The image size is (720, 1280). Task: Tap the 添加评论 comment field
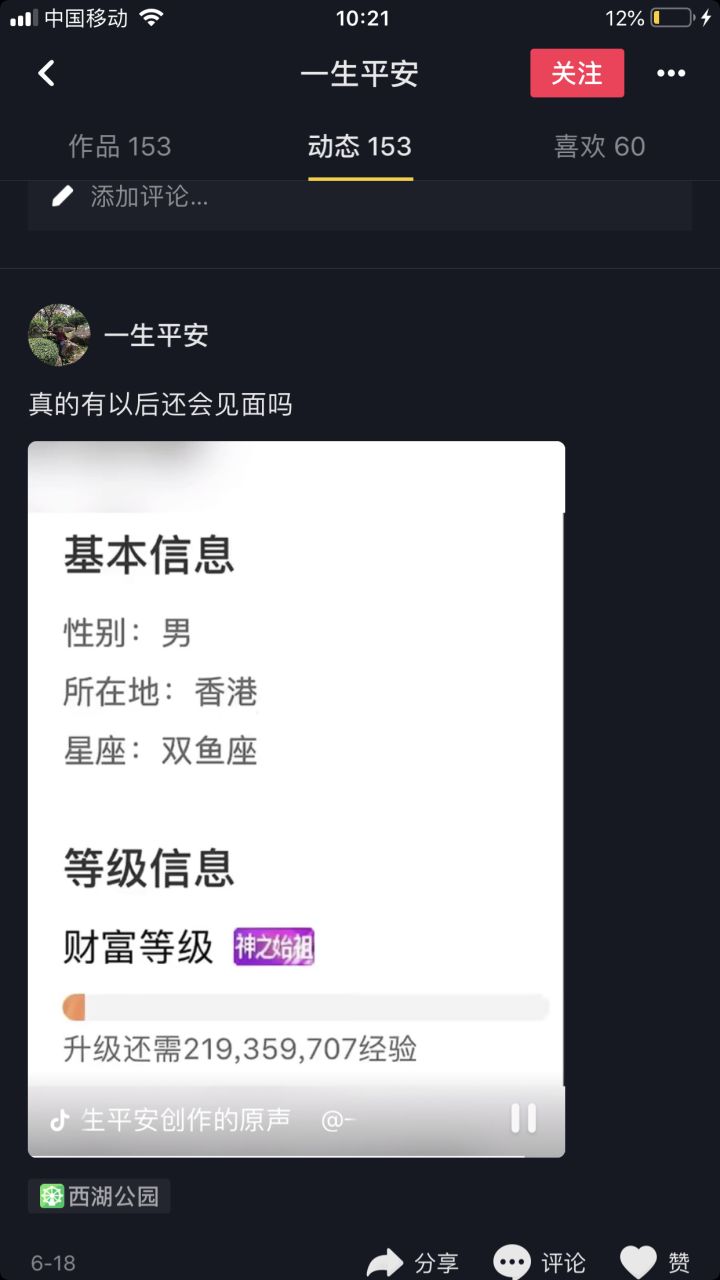(x=360, y=197)
